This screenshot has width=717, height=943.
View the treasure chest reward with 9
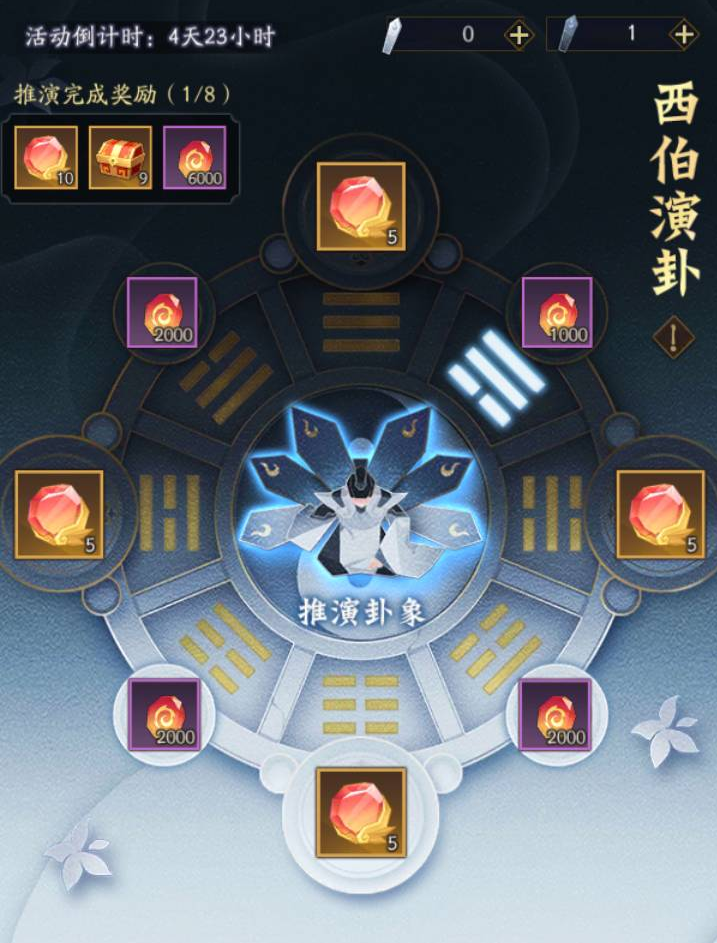point(120,158)
